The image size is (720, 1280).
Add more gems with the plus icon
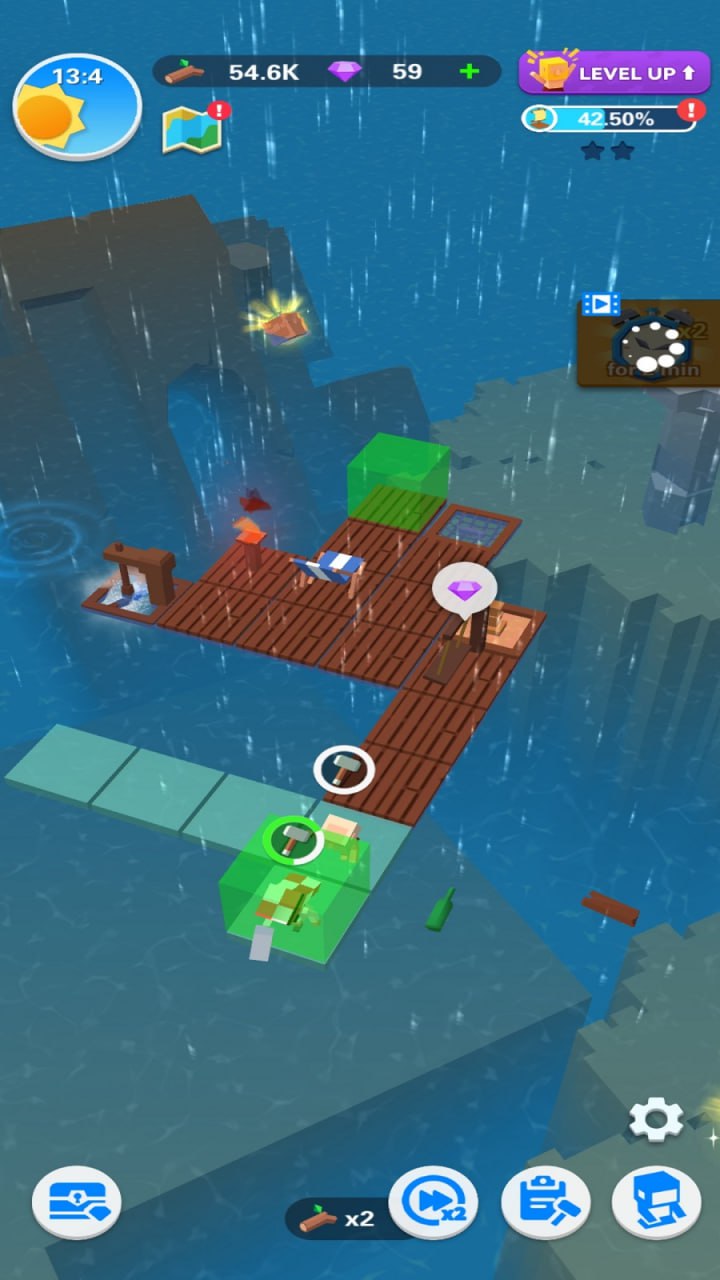[468, 72]
